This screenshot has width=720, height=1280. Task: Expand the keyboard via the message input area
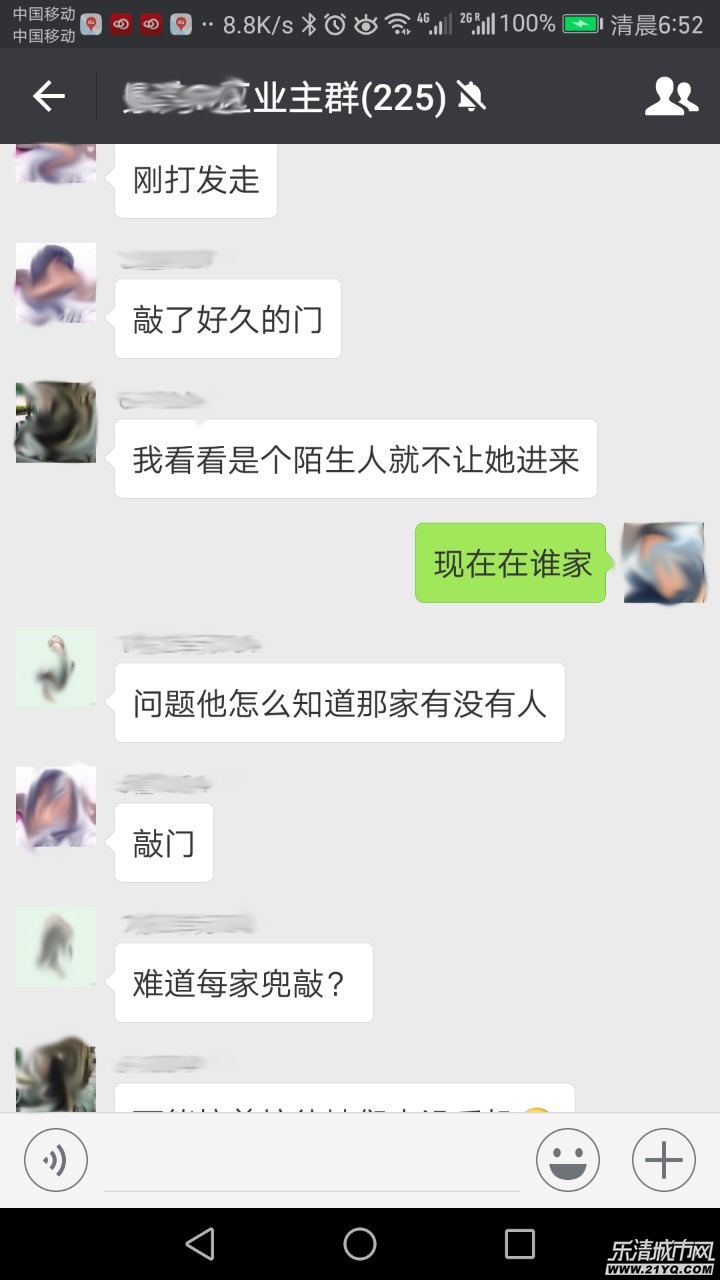point(310,1159)
